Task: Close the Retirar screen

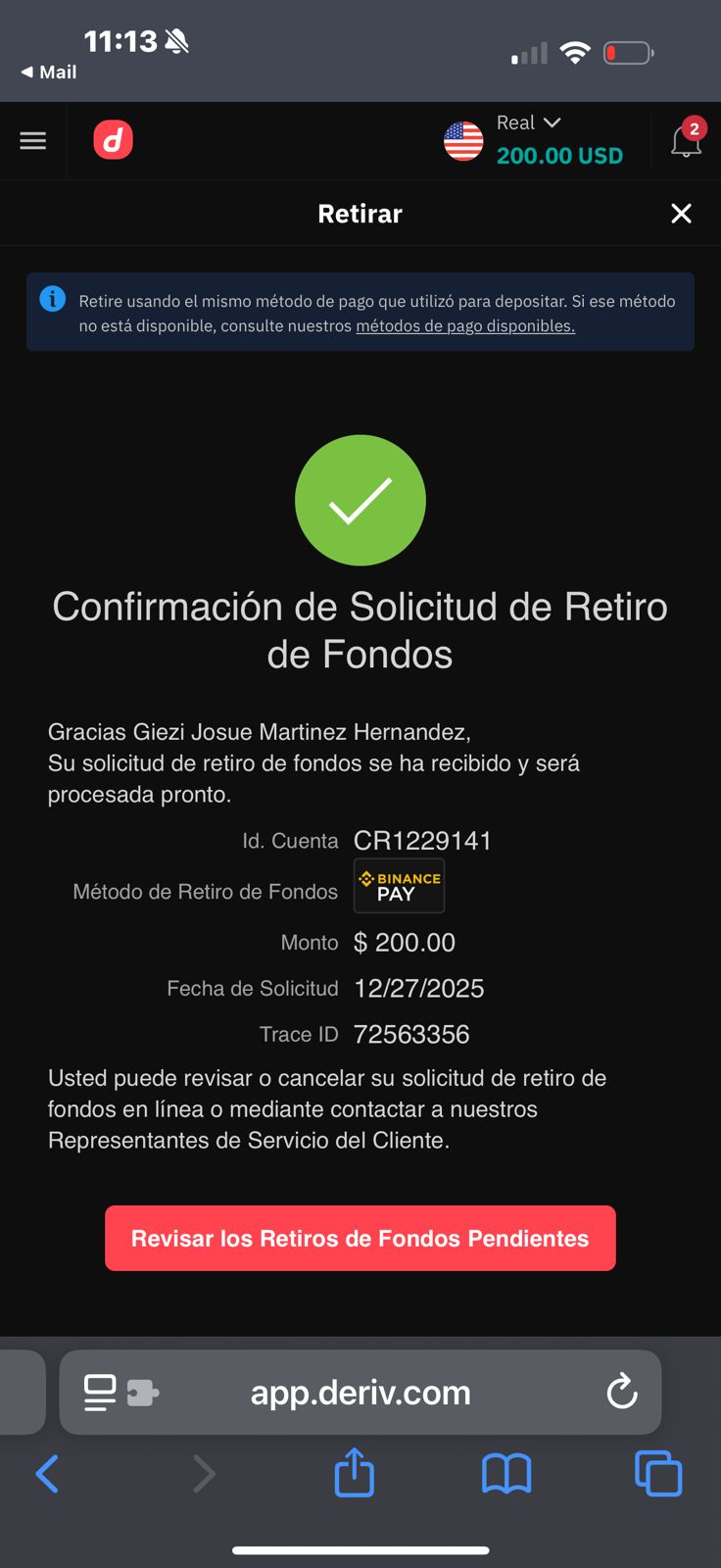Action: (681, 214)
